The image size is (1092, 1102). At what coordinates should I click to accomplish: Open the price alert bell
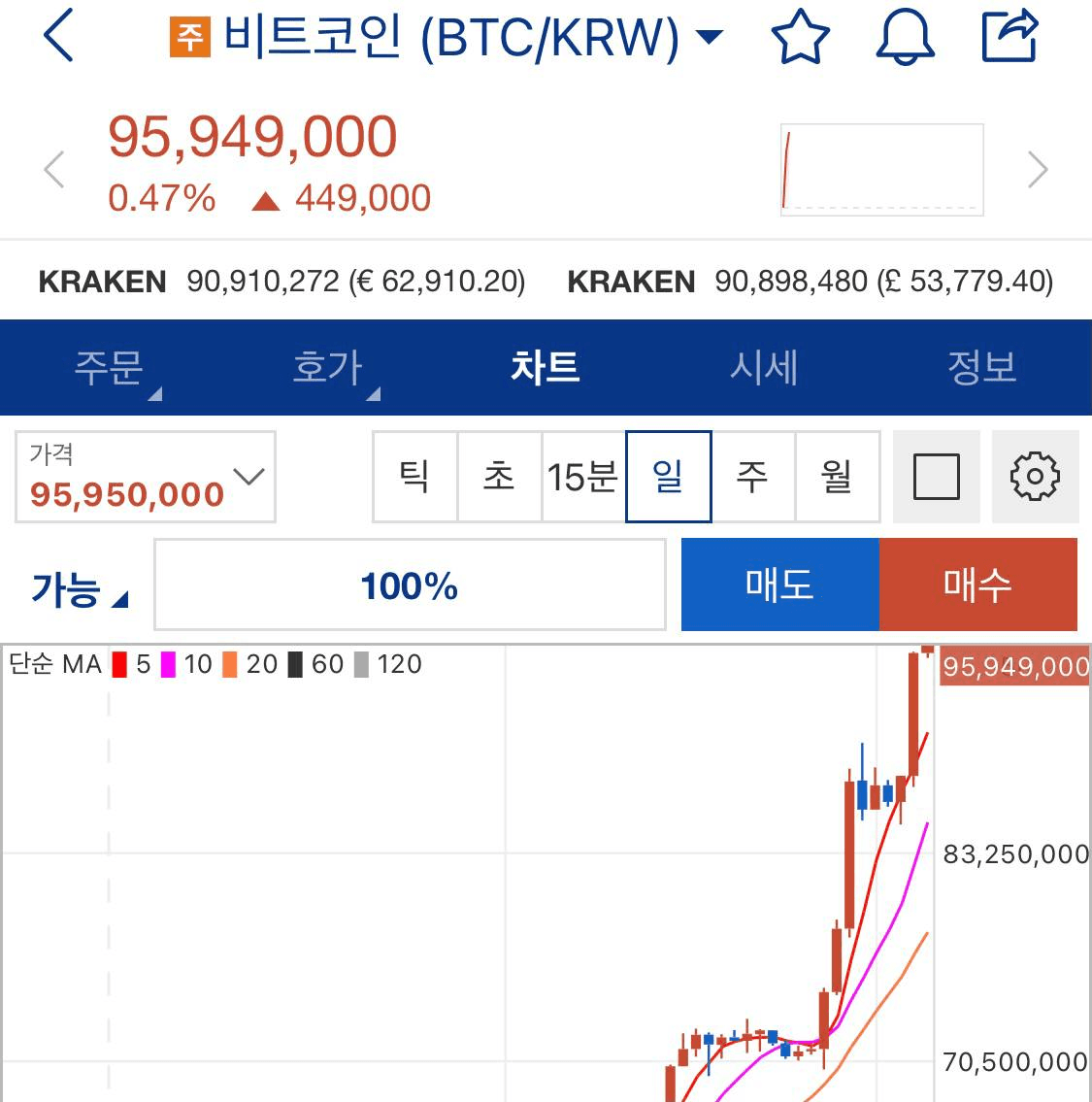(905, 37)
